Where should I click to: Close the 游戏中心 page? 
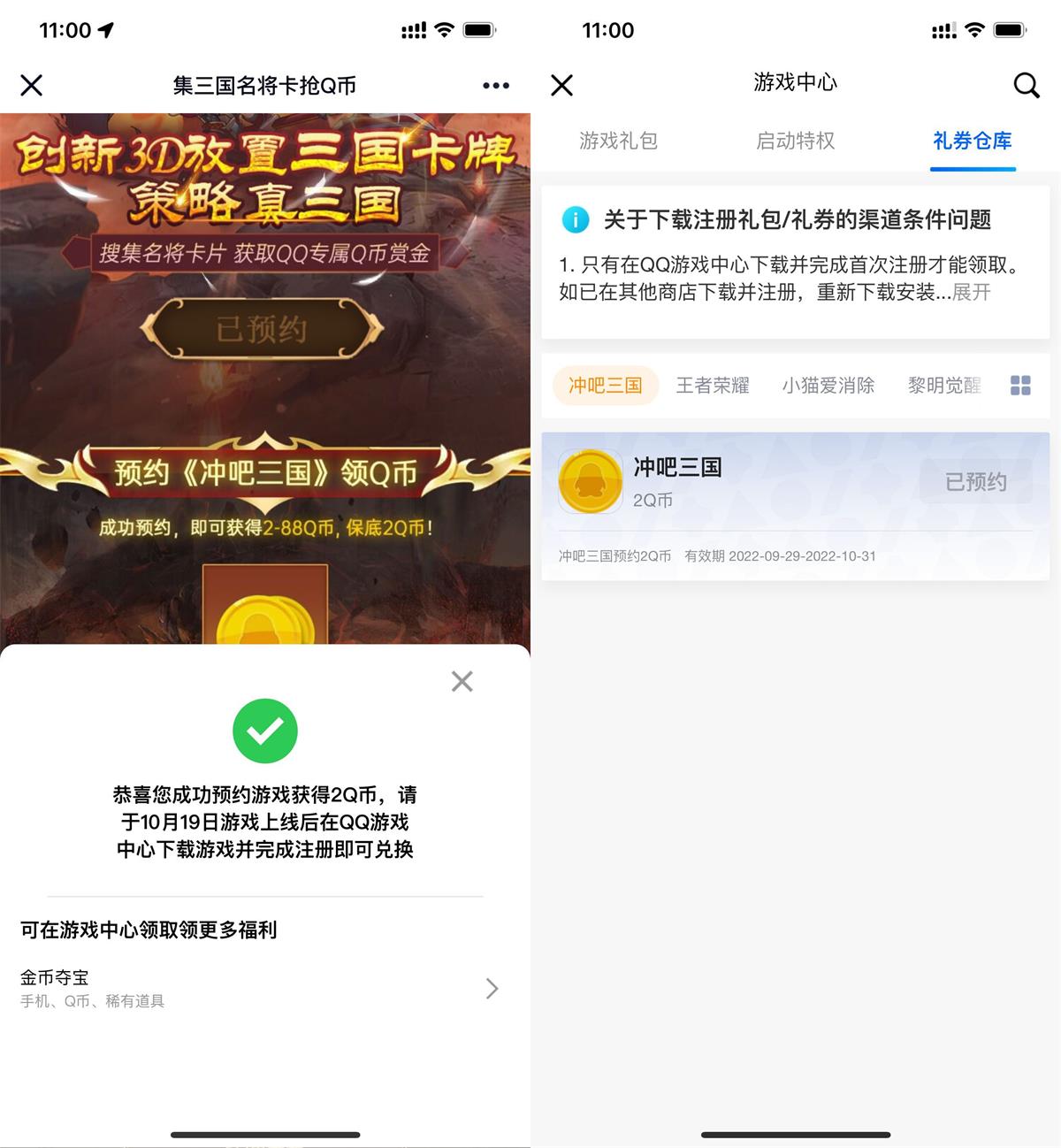(562, 86)
